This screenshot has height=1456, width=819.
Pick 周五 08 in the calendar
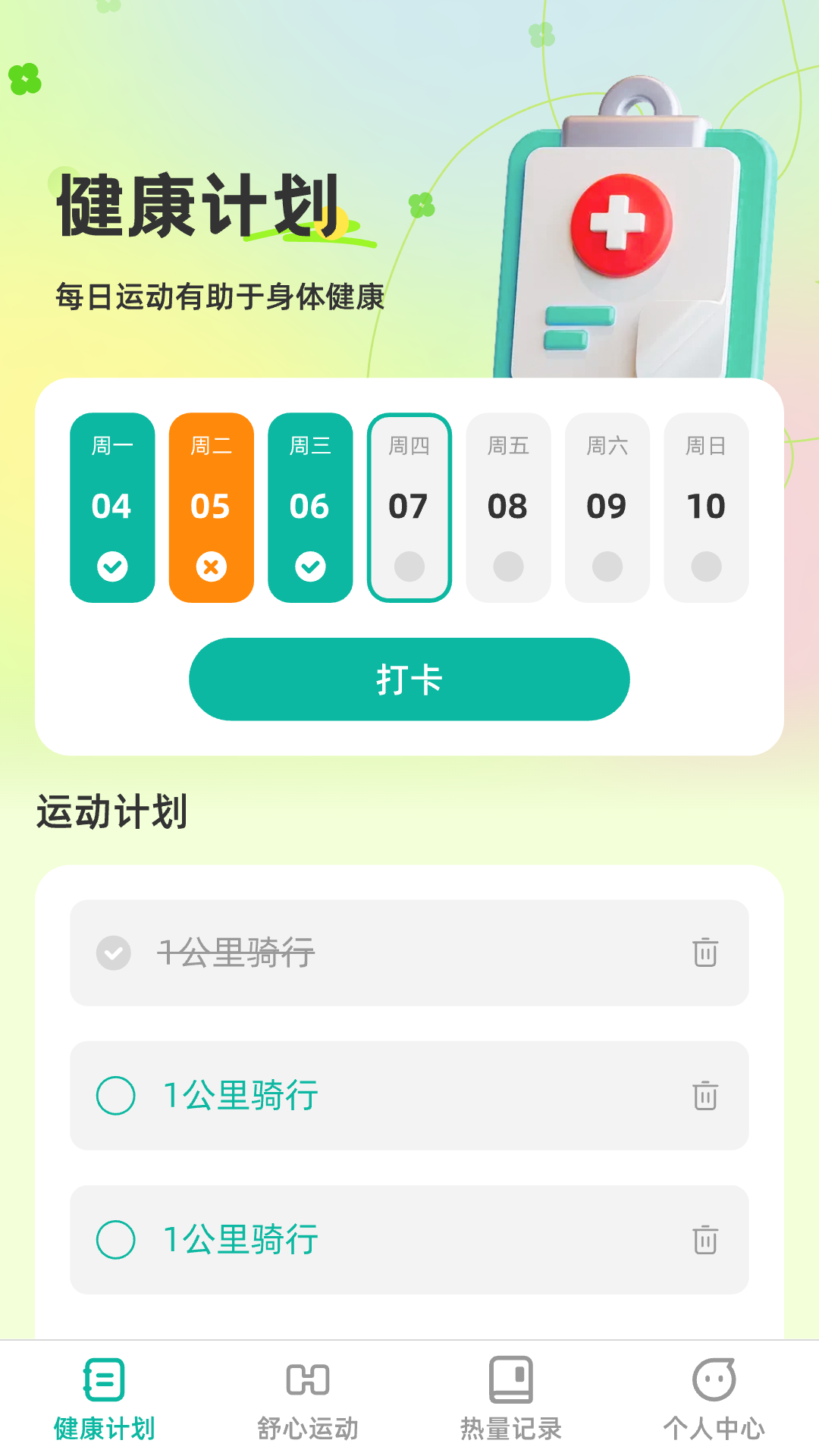click(x=508, y=507)
